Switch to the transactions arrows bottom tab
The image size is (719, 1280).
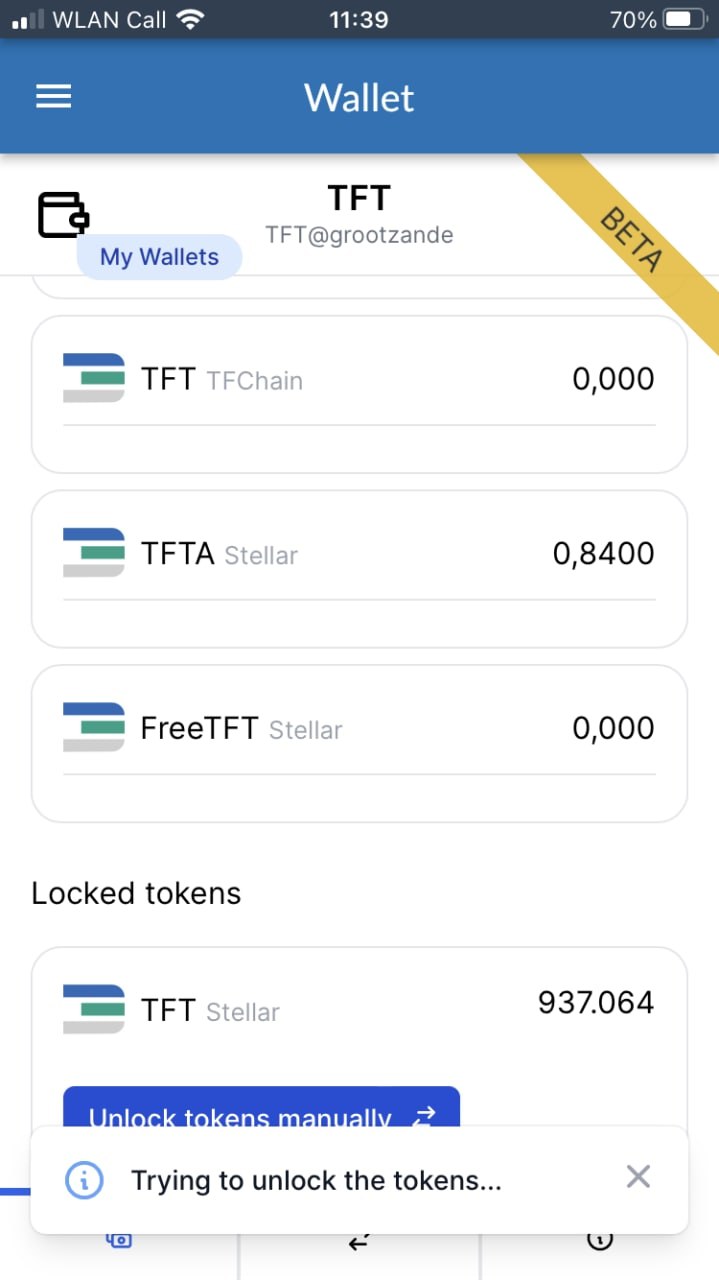(x=360, y=1243)
